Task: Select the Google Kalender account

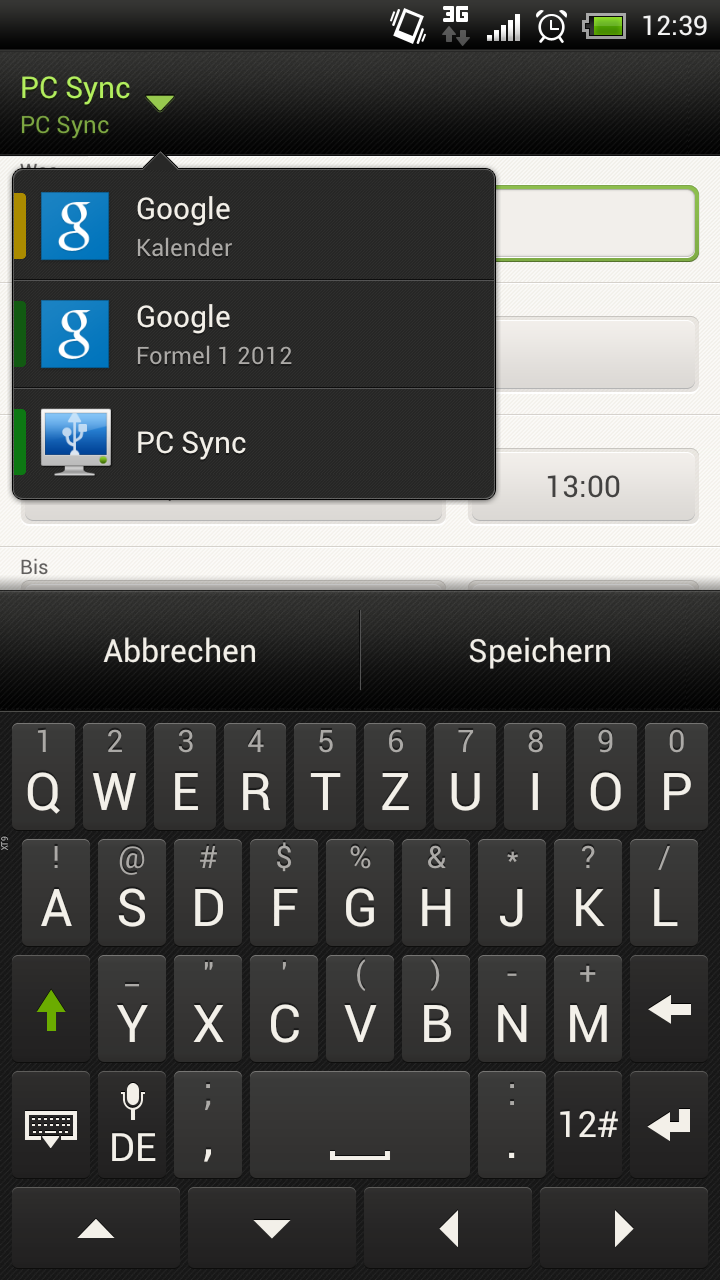Action: coord(254,226)
